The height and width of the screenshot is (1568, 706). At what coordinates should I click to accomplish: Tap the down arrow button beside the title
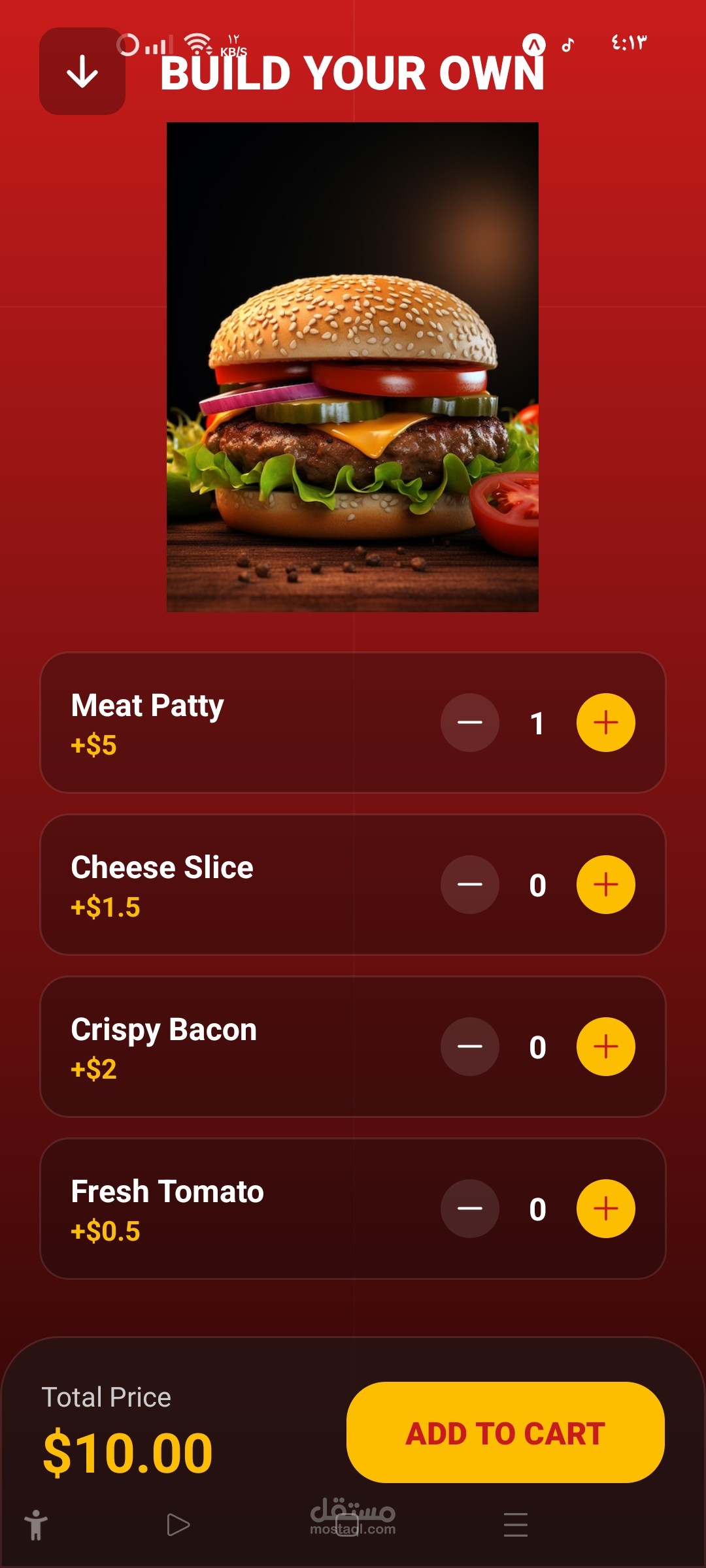(x=82, y=71)
